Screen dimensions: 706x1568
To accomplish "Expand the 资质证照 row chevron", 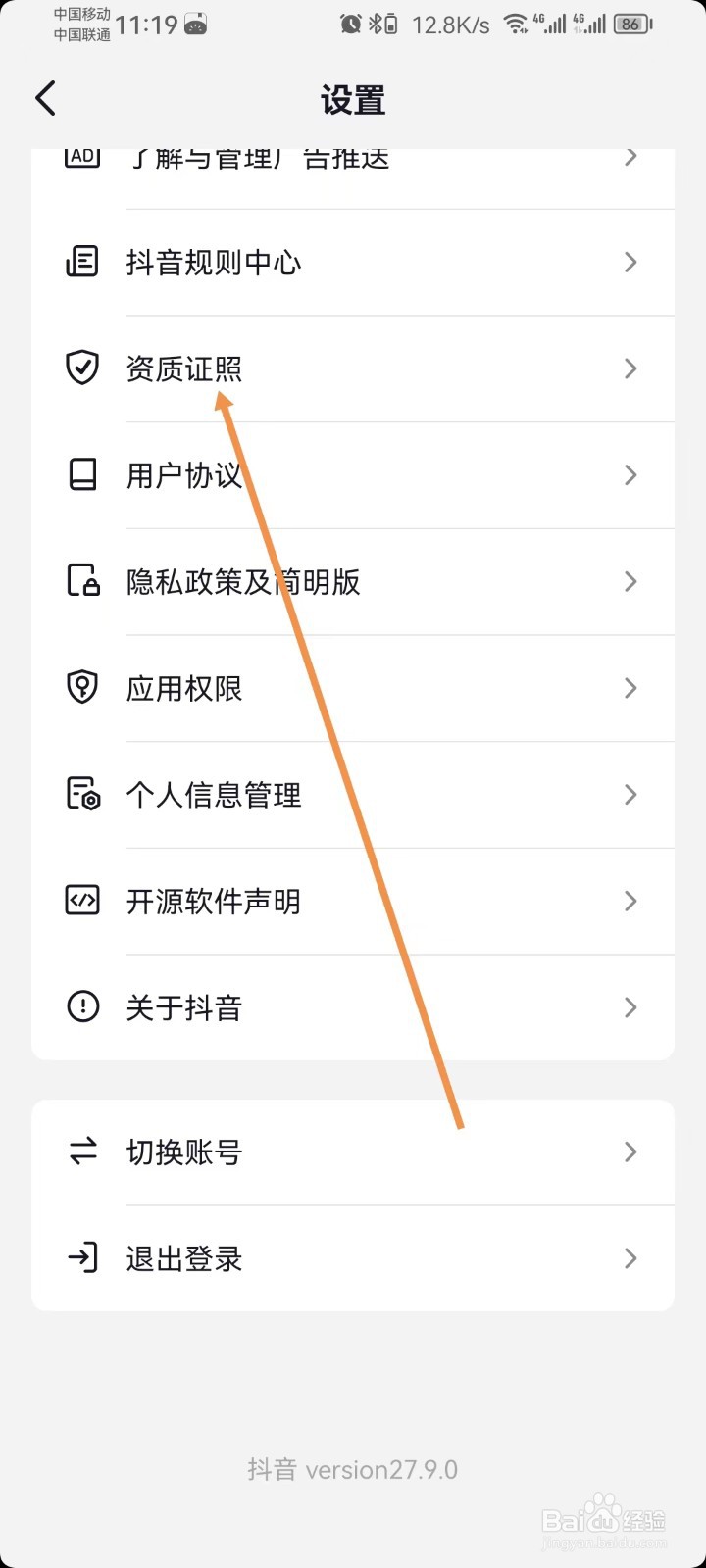I will [x=630, y=367].
